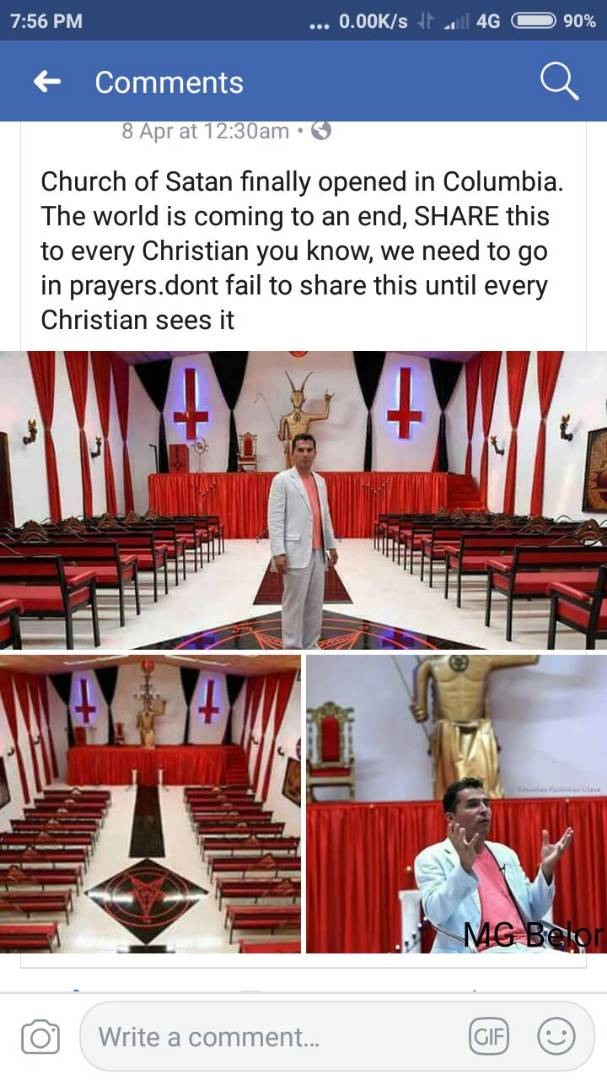Go back from the Comments screen
Viewport: 607px width, 1080px height.
click(47, 82)
